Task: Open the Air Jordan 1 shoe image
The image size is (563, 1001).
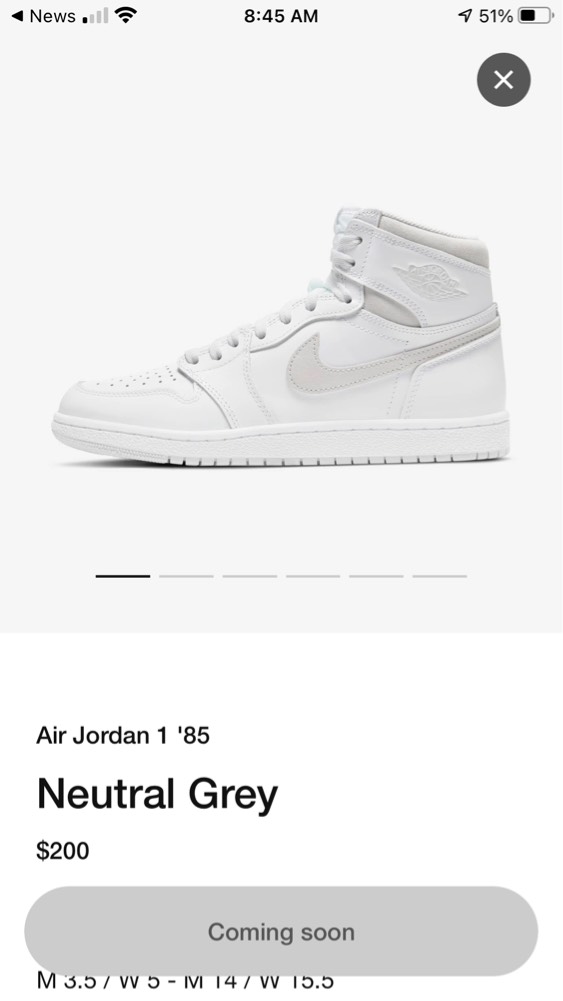Action: [281, 336]
